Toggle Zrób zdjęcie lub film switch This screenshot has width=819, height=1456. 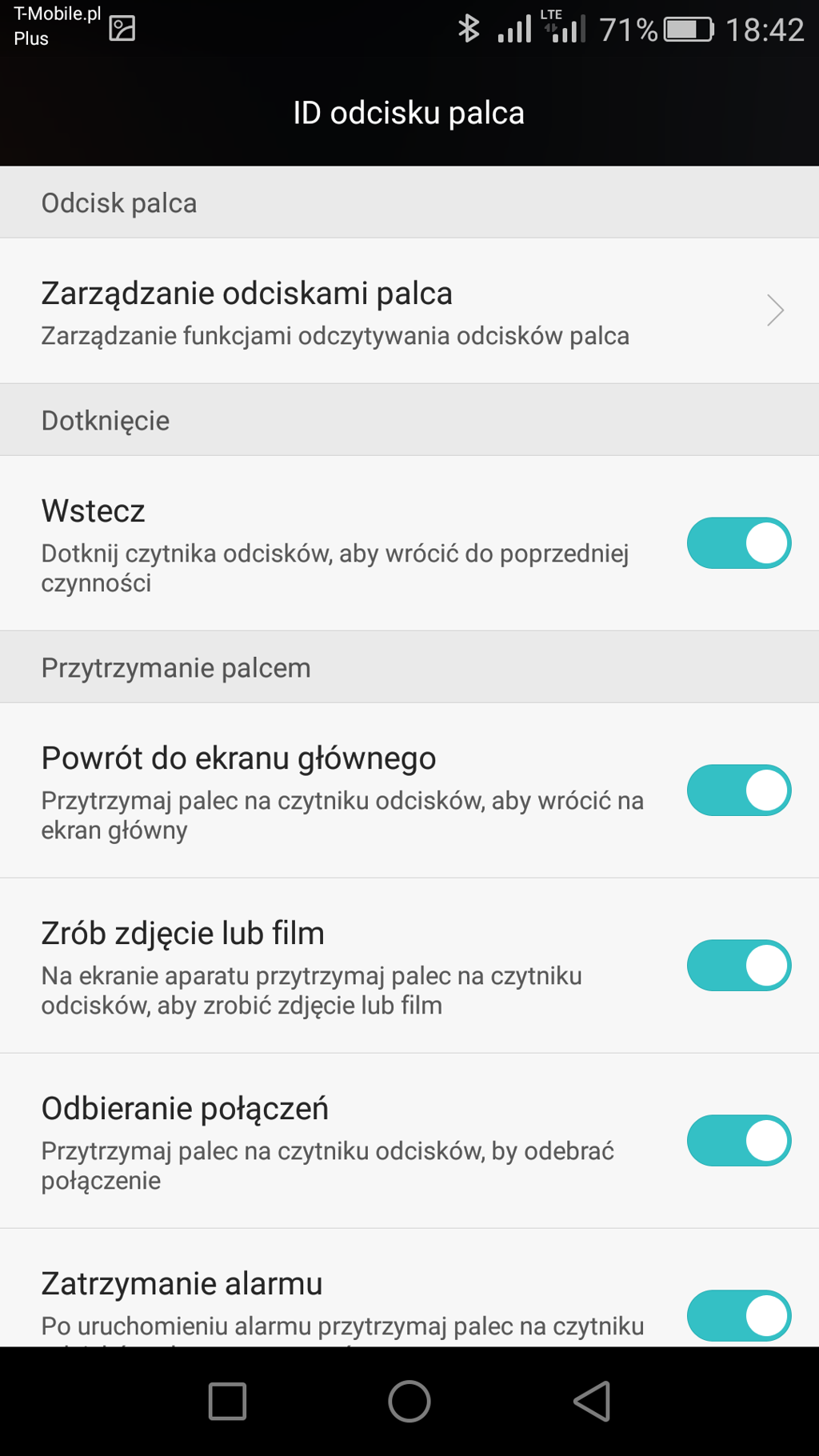[739, 966]
